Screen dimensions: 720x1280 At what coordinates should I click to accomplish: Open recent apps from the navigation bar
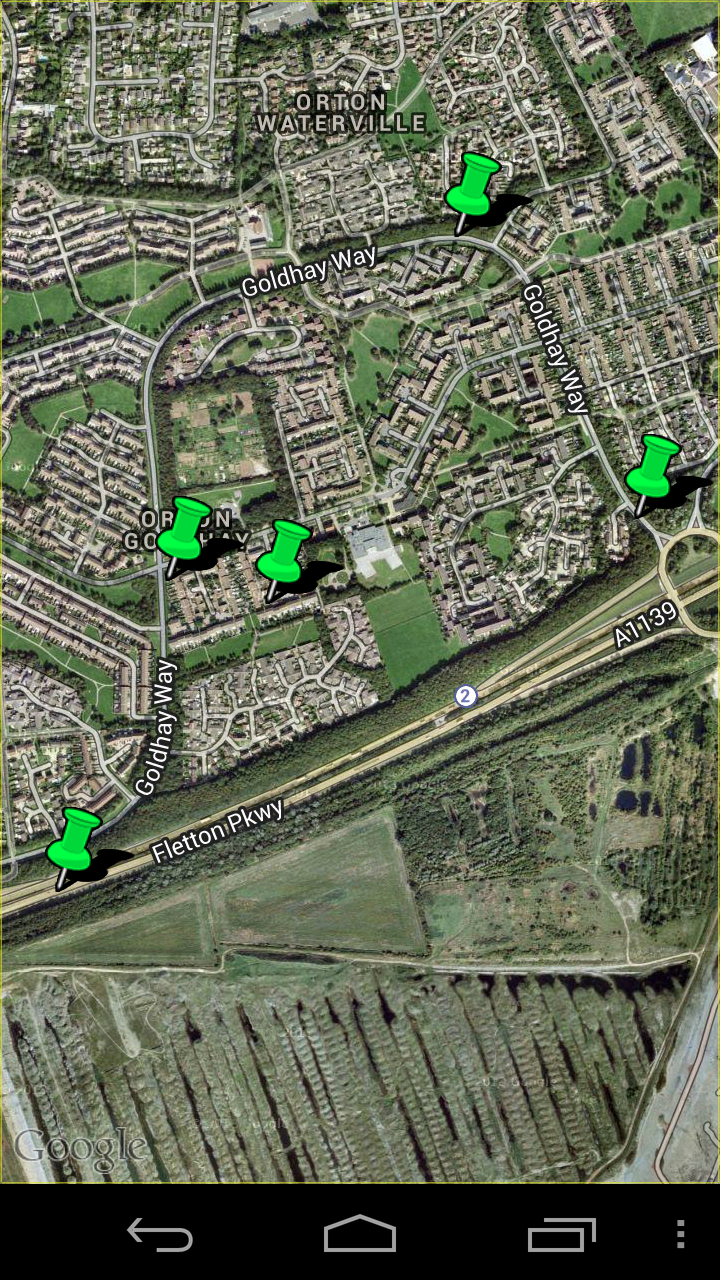tap(561, 1234)
